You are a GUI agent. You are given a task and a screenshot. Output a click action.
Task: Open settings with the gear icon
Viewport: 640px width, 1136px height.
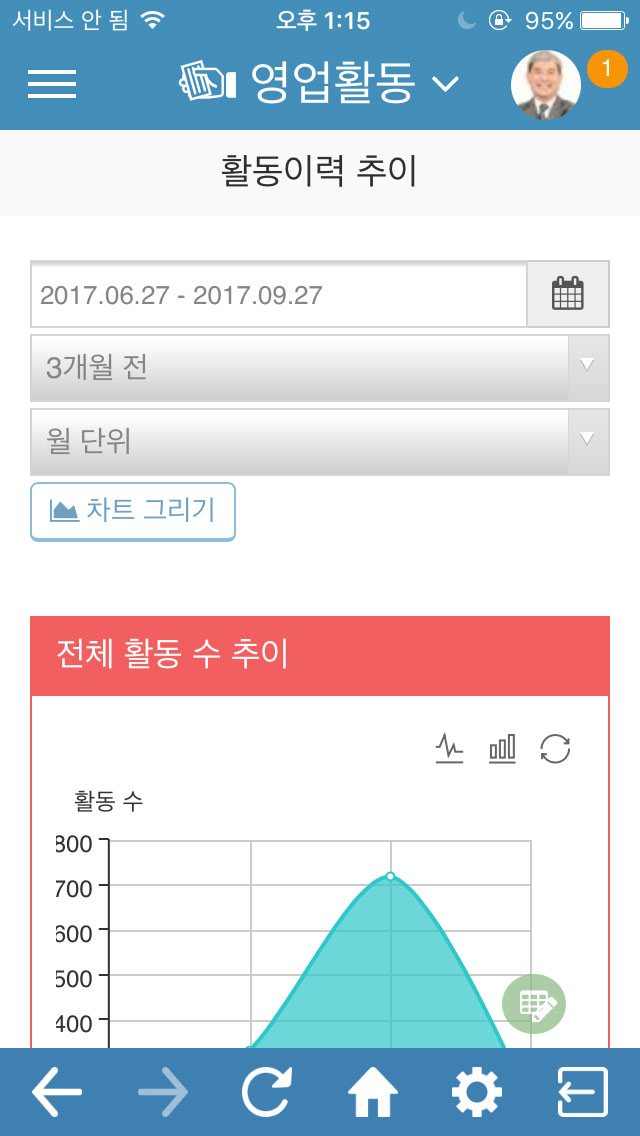[477, 1091]
